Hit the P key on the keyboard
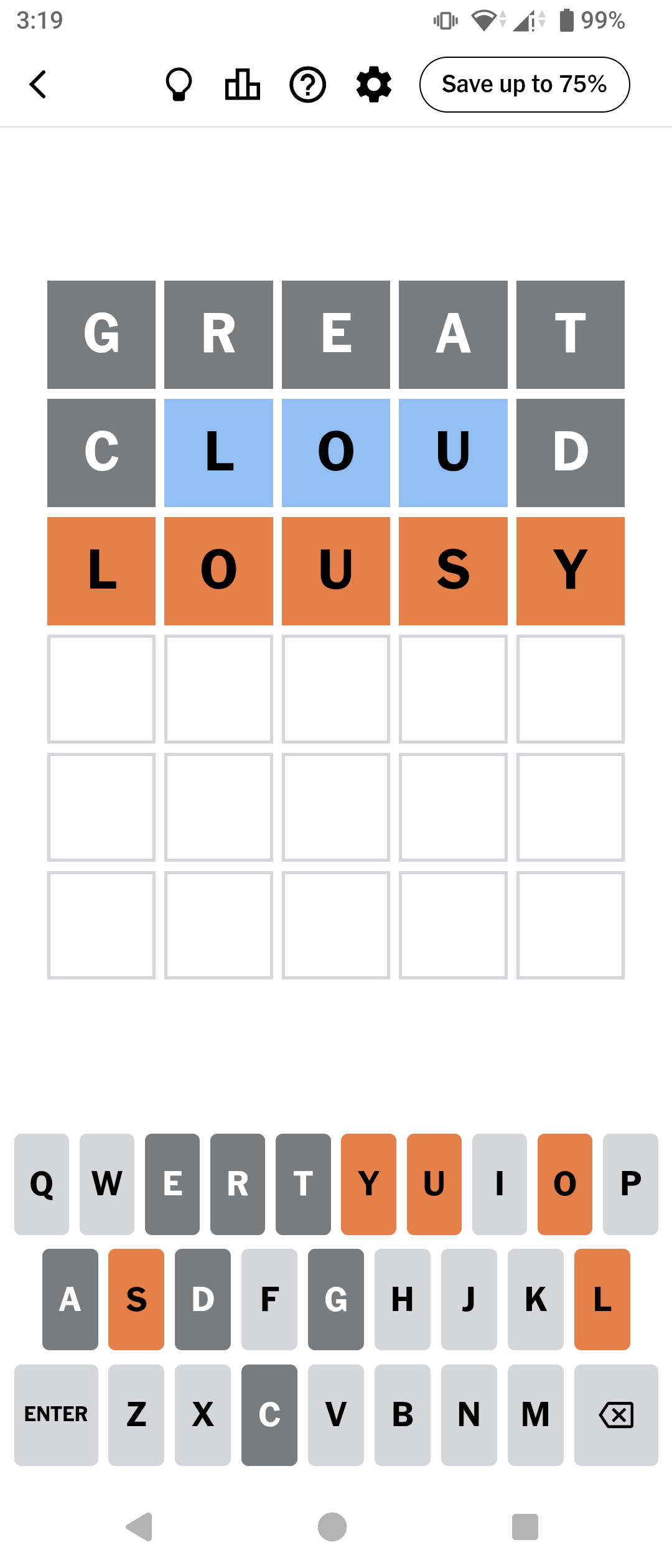The image size is (672, 1568). [x=630, y=1184]
